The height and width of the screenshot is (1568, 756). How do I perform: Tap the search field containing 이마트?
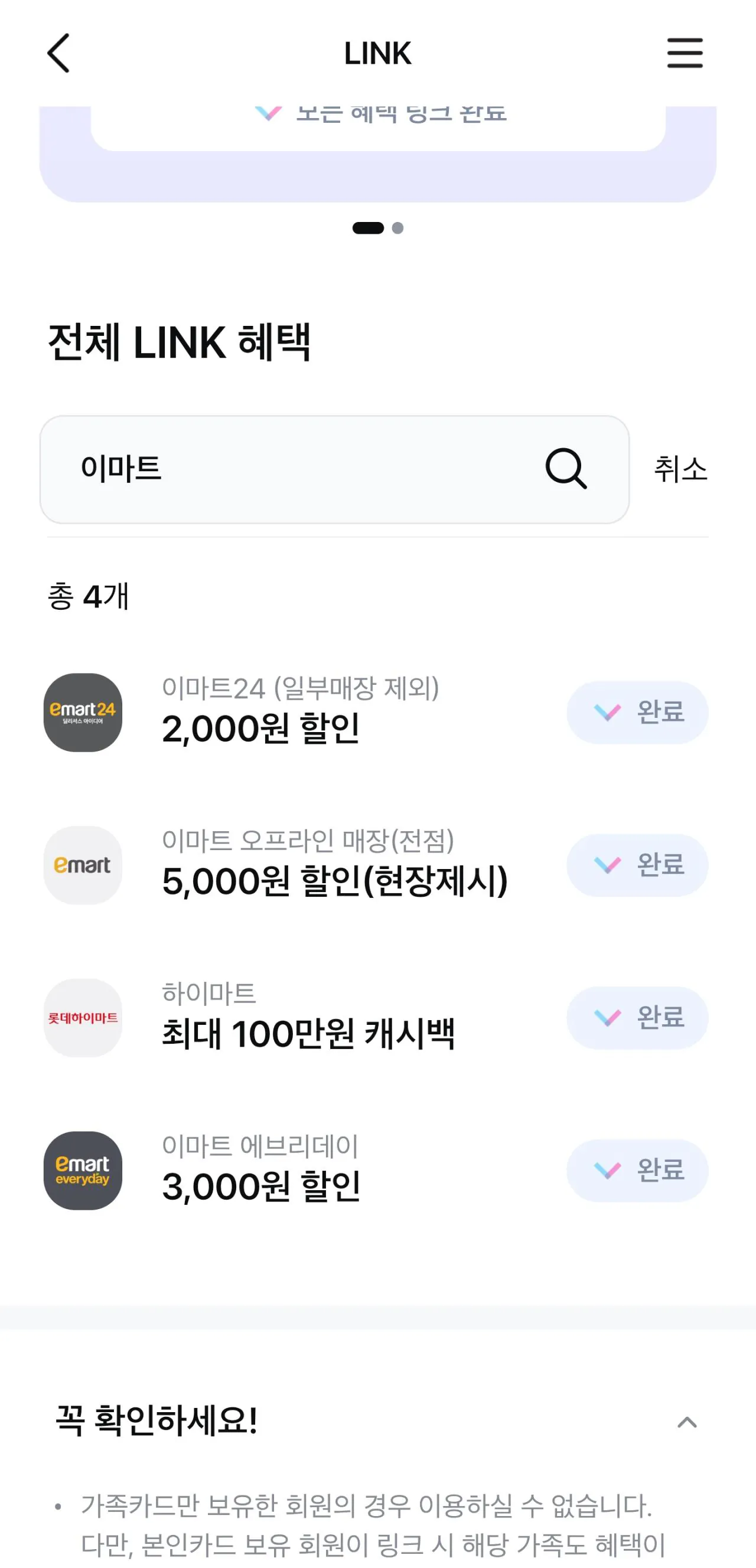(292, 469)
